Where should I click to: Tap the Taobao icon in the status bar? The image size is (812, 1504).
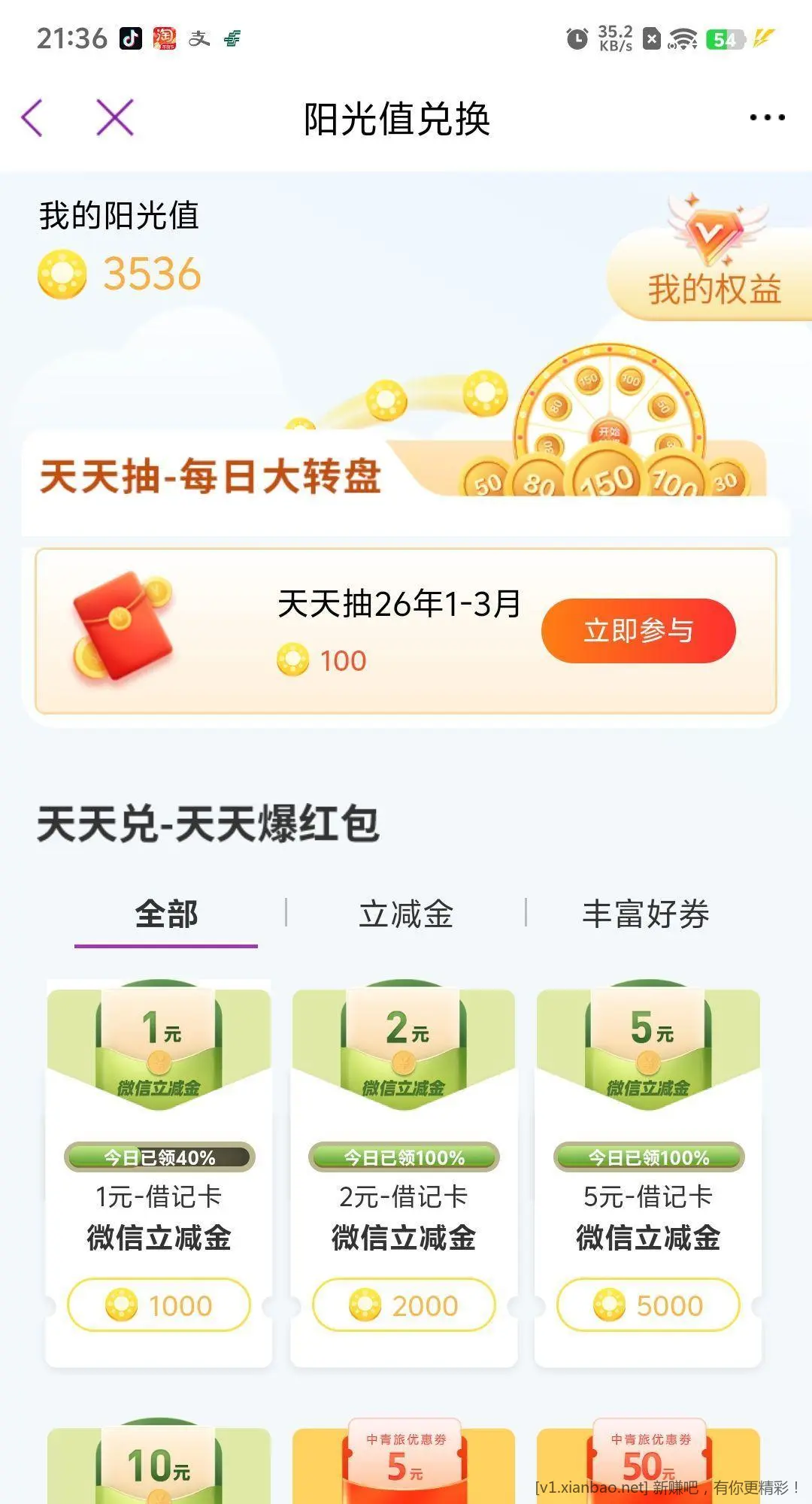pos(167,38)
